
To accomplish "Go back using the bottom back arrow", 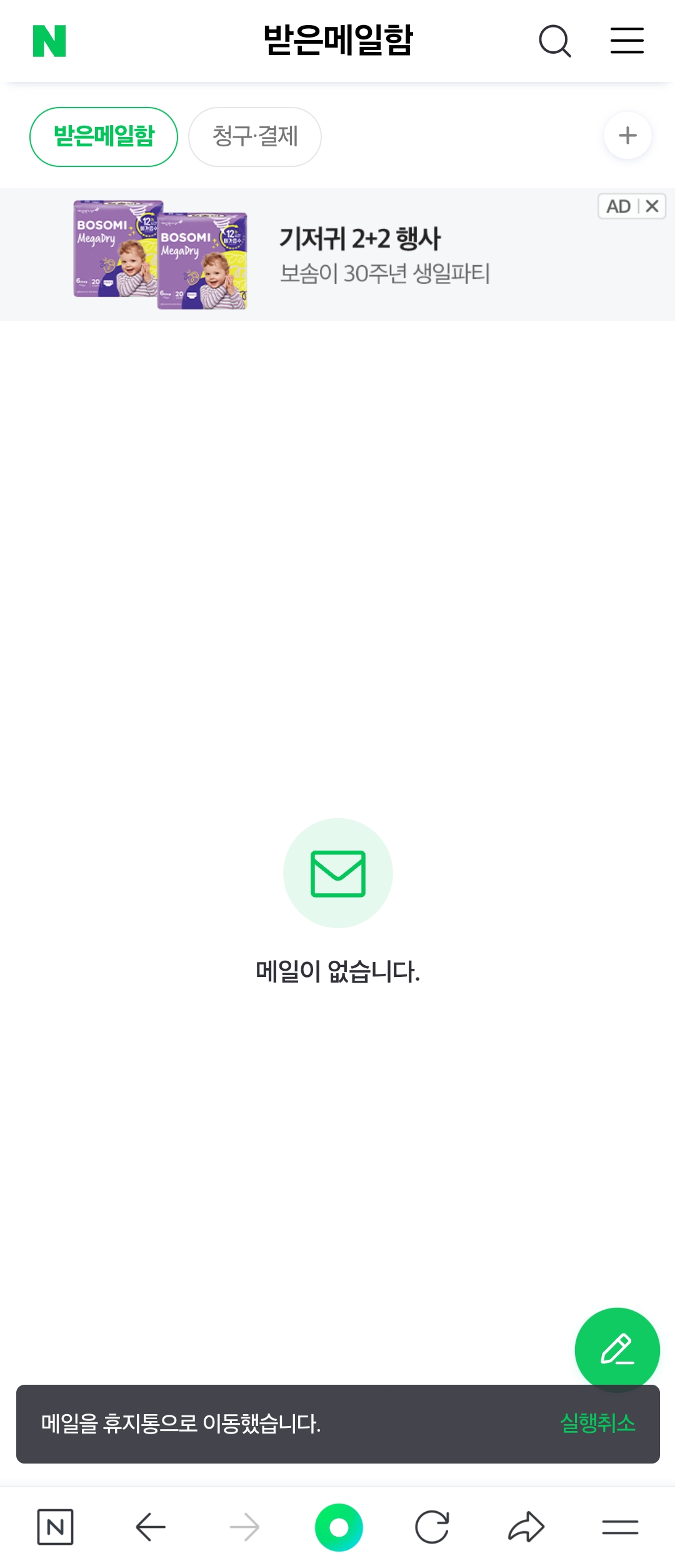I will coord(151,1527).
